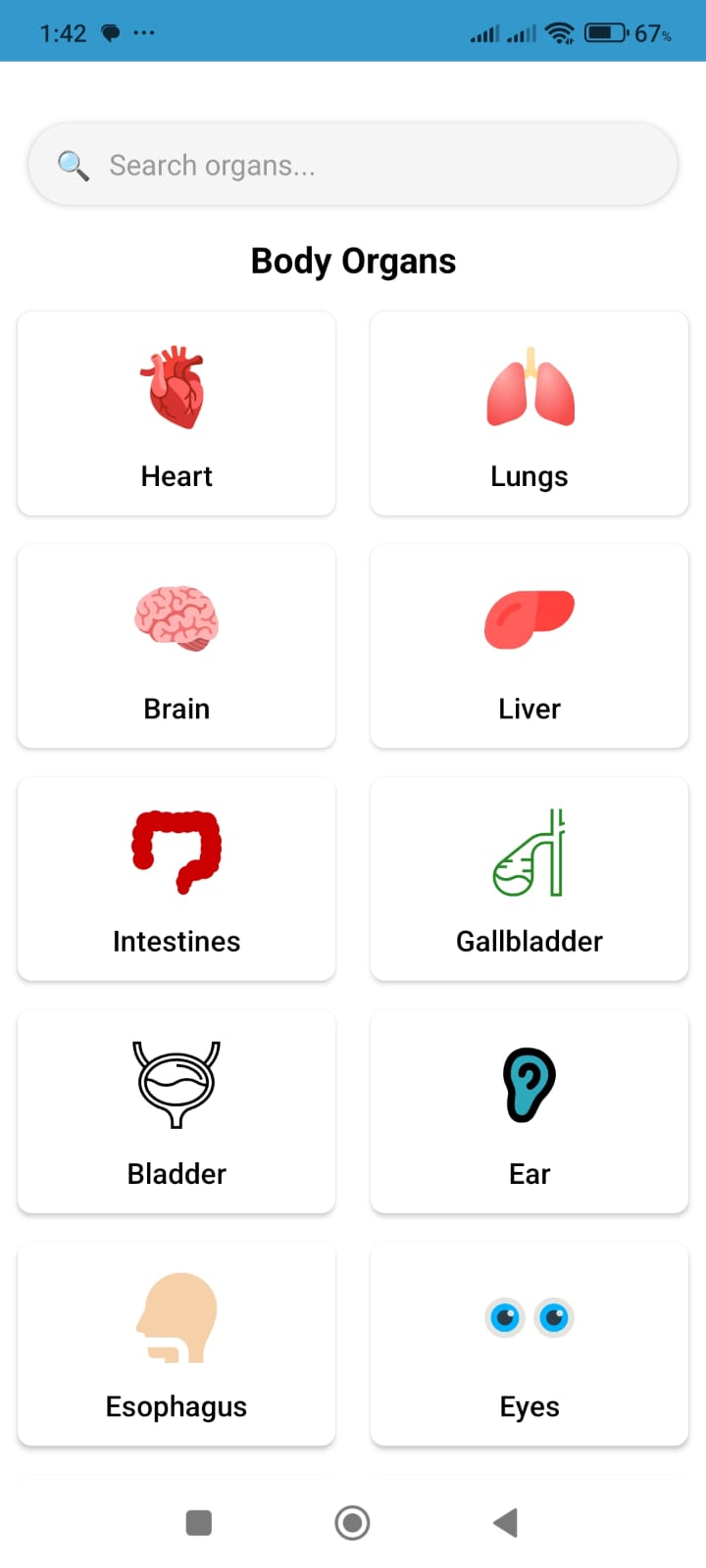Click the Body Organs title
The image size is (706, 1568).
(x=353, y=260)
